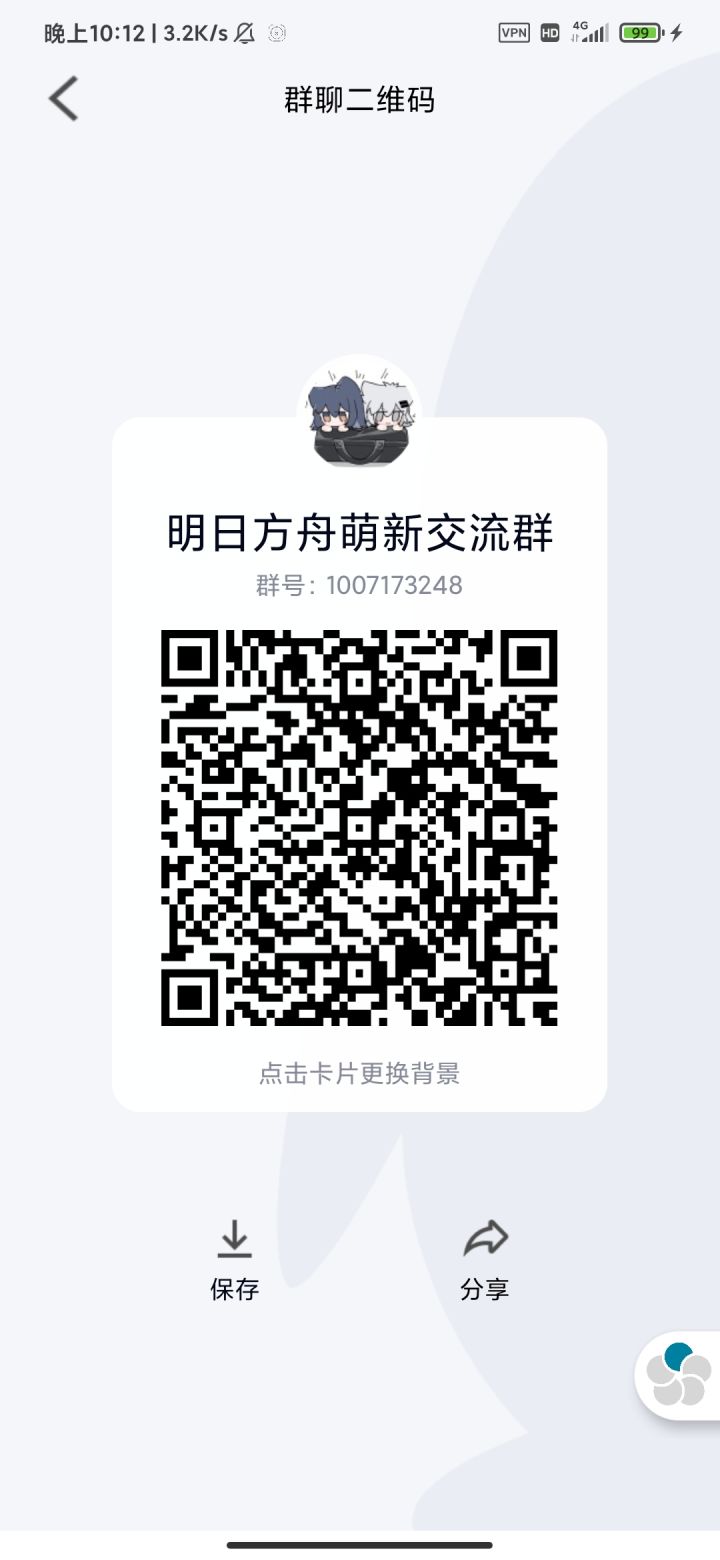The width and height of the screenshot is (720, 1560).
Task: Tap the 群聊二维码 title text
Action: click(x=359, y=100)
